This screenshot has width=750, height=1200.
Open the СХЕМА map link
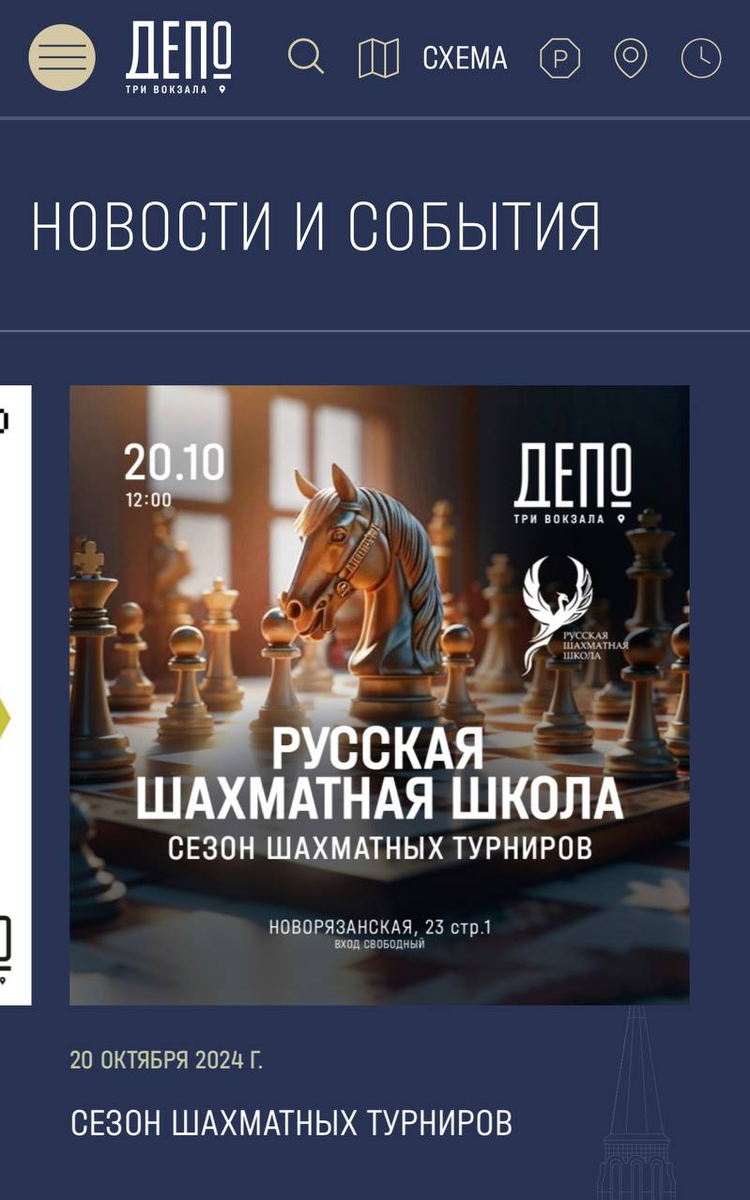point(433,58)
